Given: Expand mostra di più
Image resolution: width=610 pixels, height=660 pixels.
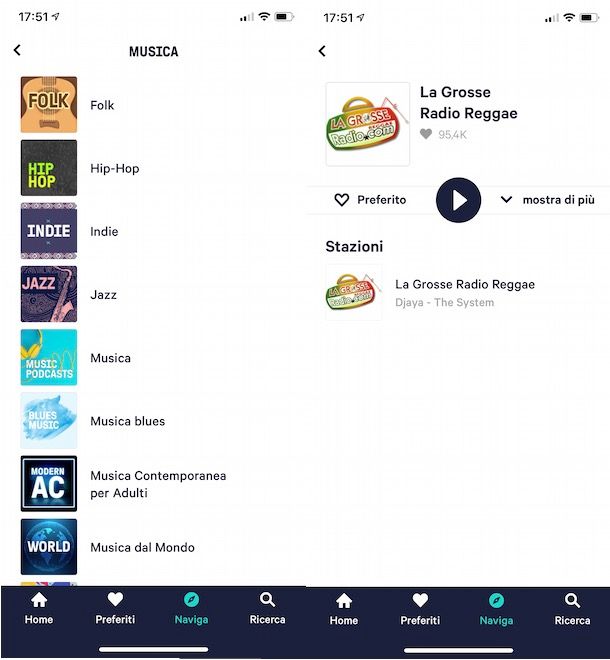Looking at the screenshot, I should (548, 200).
